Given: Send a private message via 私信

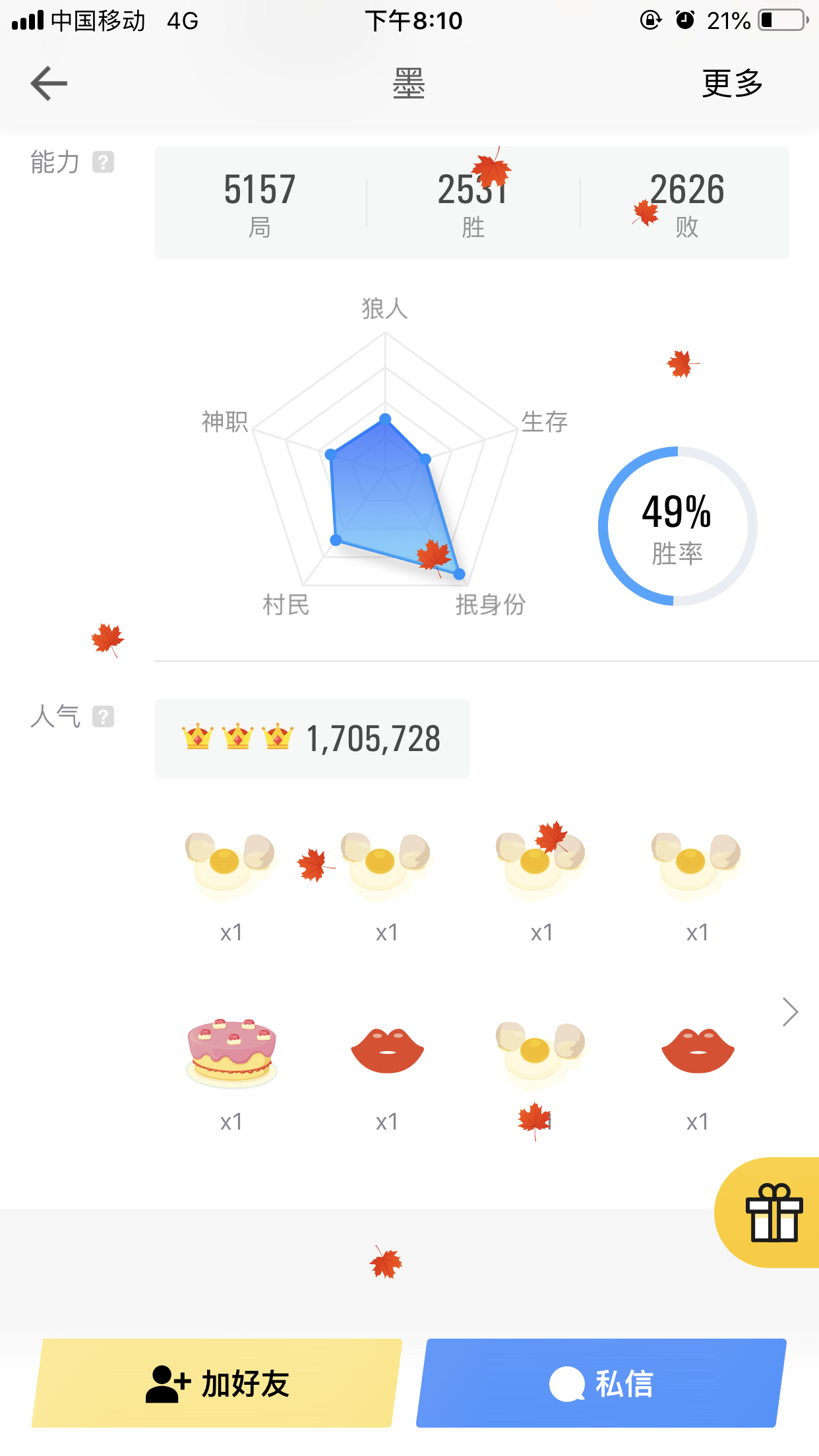Looking at the screenshot, I should tap(601, 1383).
